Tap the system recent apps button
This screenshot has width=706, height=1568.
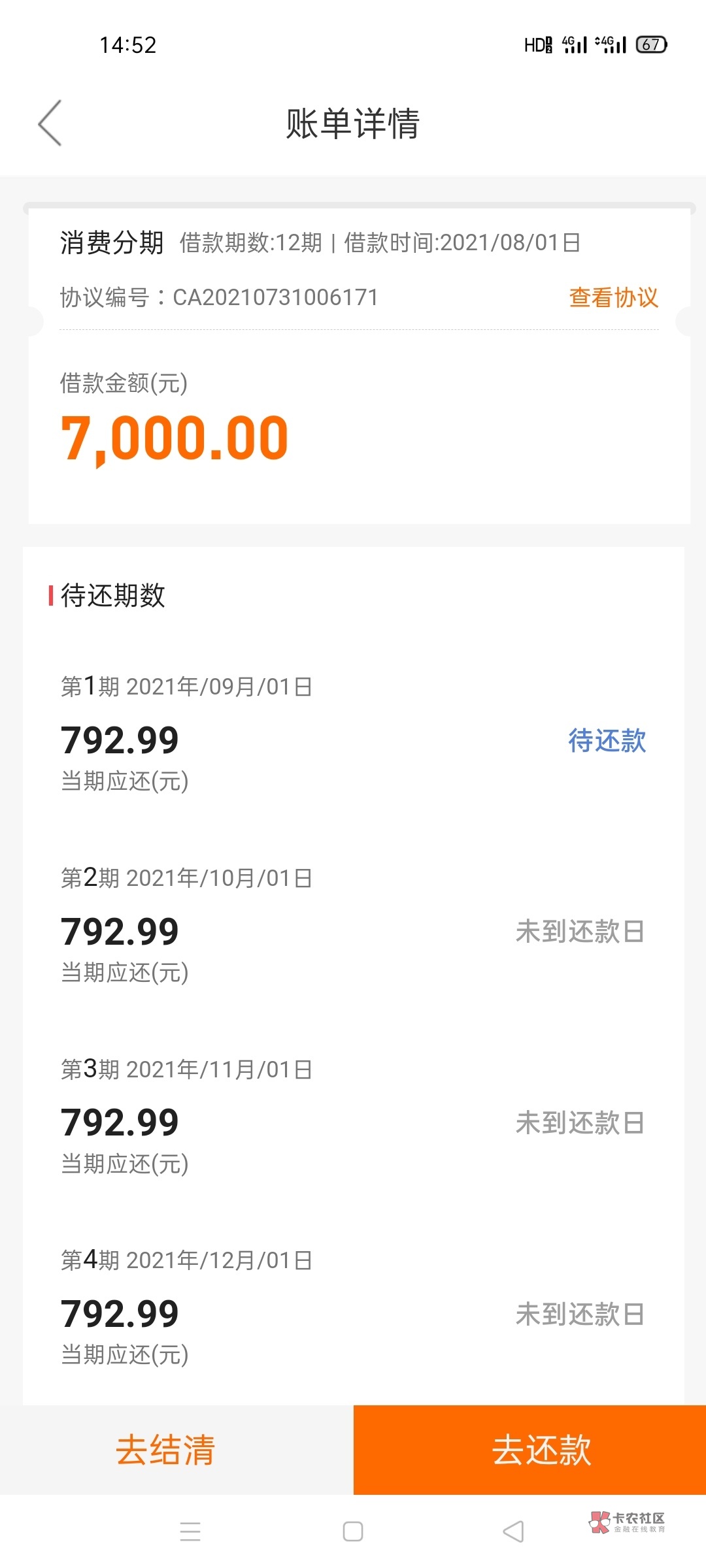(190, 1531)
